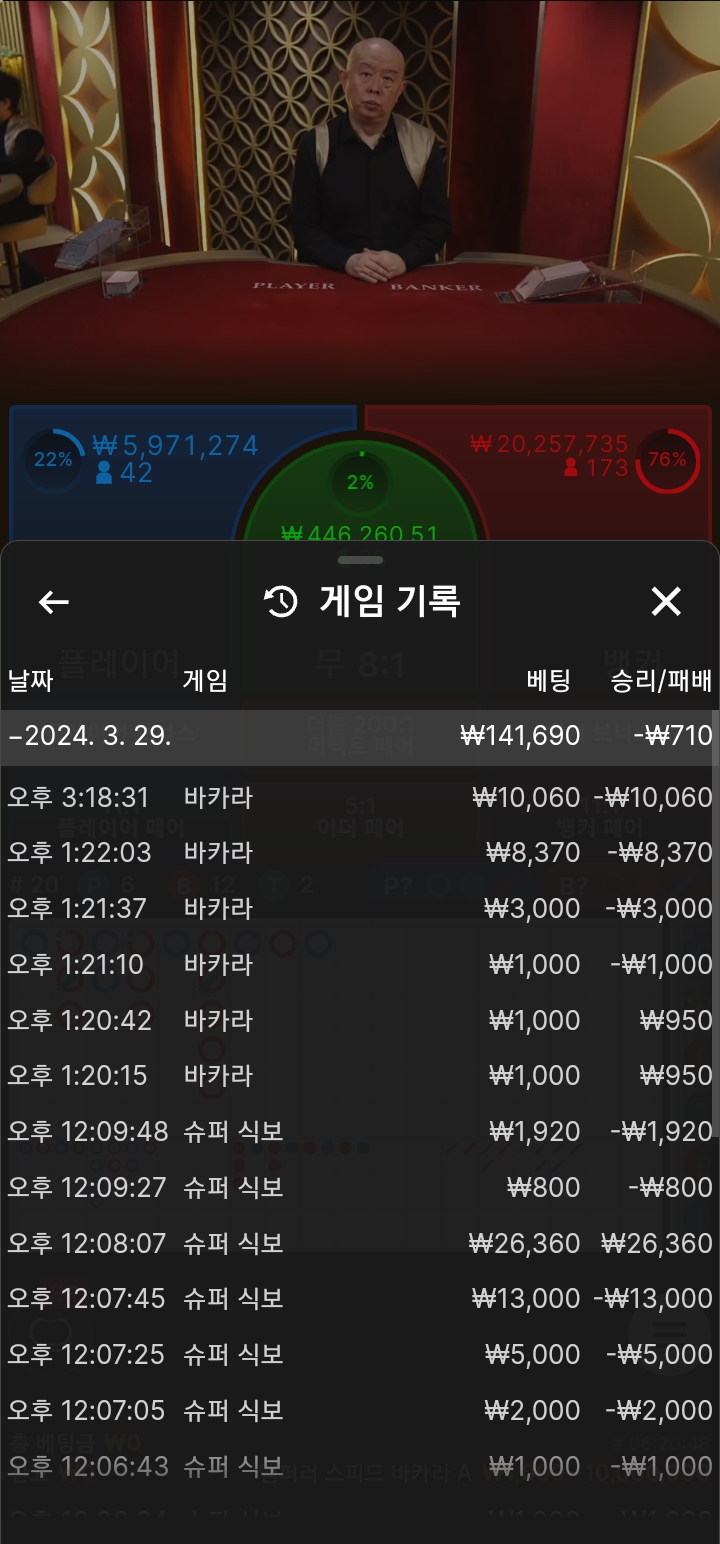Open the 오후 12:07:25 슈퍼 식보 record

(x=360, y=1354)
